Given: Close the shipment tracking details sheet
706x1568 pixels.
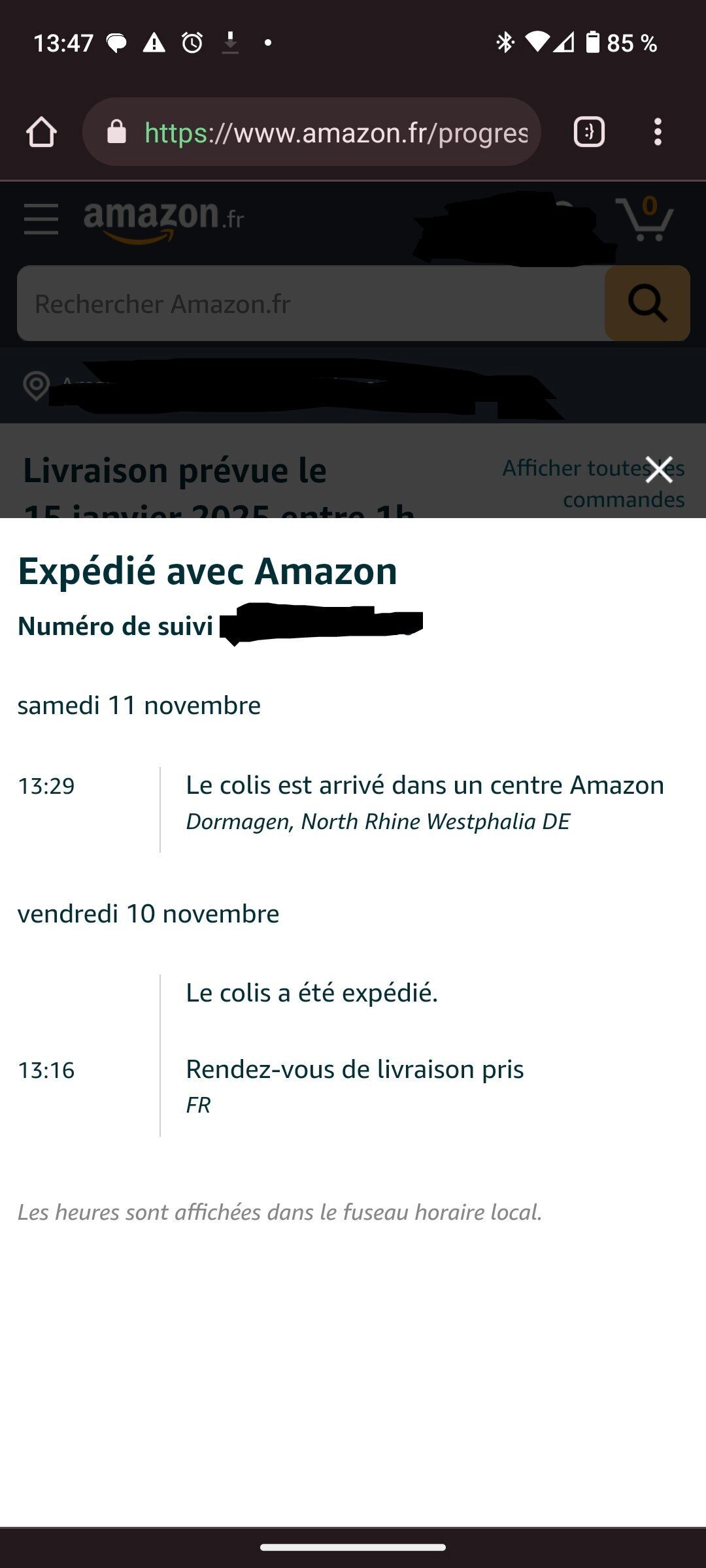Looking at the screenshot, I should (659, 469).
